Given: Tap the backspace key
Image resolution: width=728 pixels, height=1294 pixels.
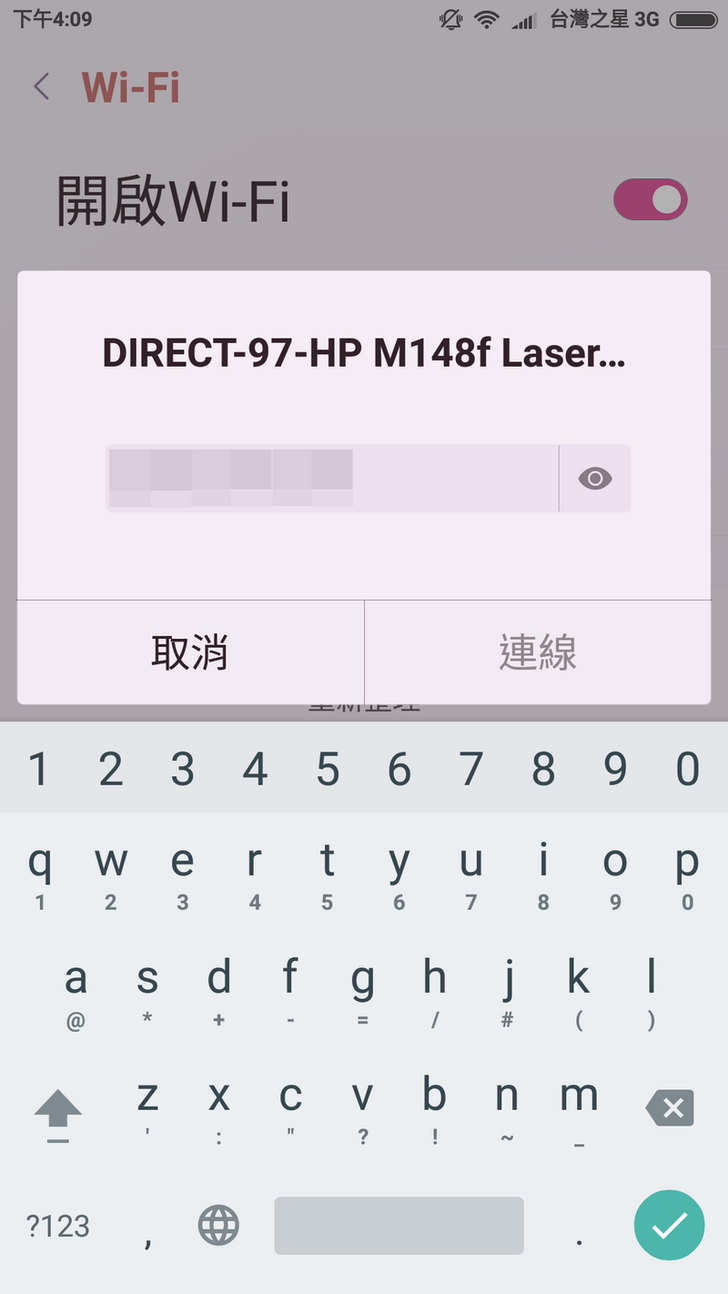Looking at the screenshot, I should (669, 1108).
